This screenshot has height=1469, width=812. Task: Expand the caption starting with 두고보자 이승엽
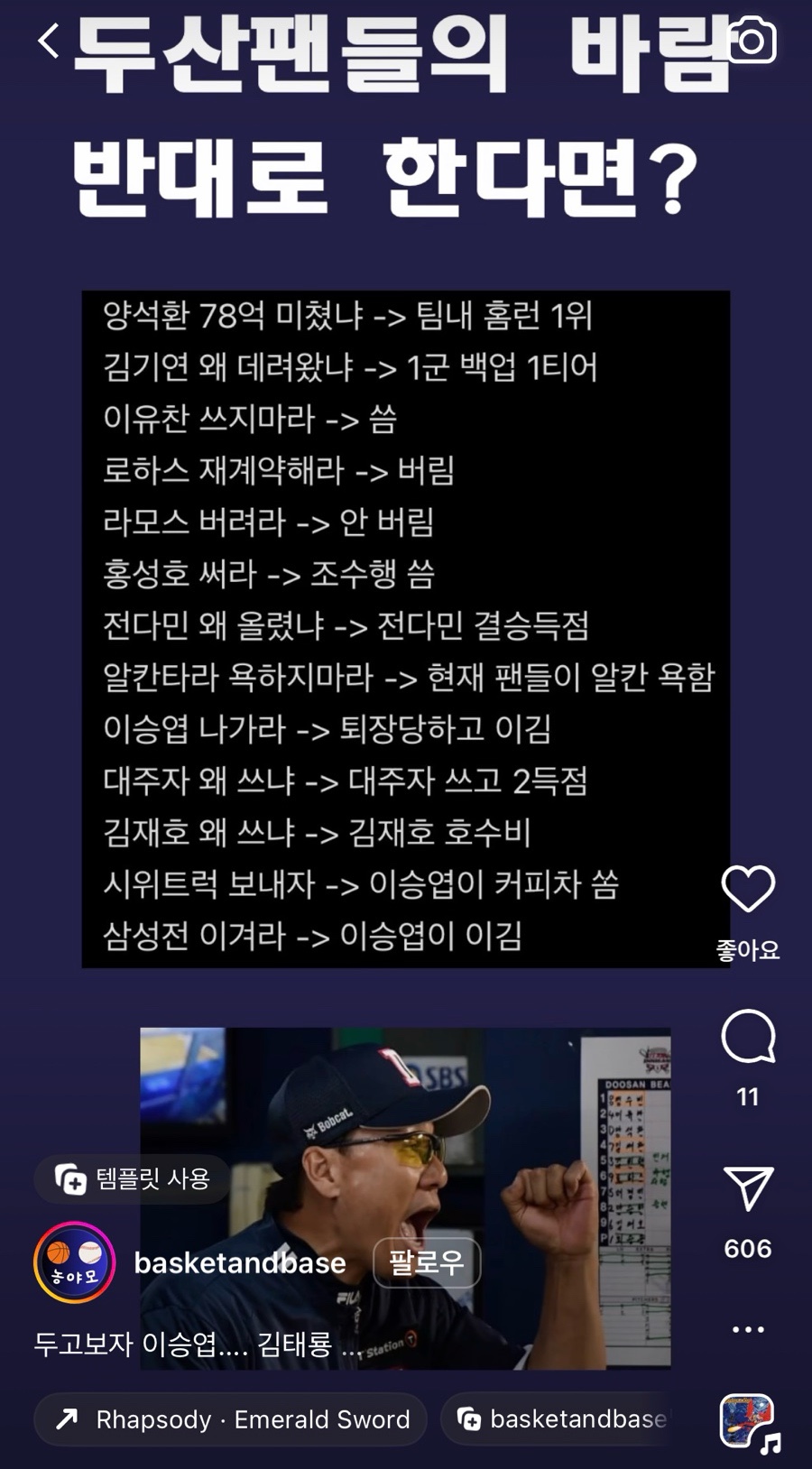click(x=197, y=1344)
